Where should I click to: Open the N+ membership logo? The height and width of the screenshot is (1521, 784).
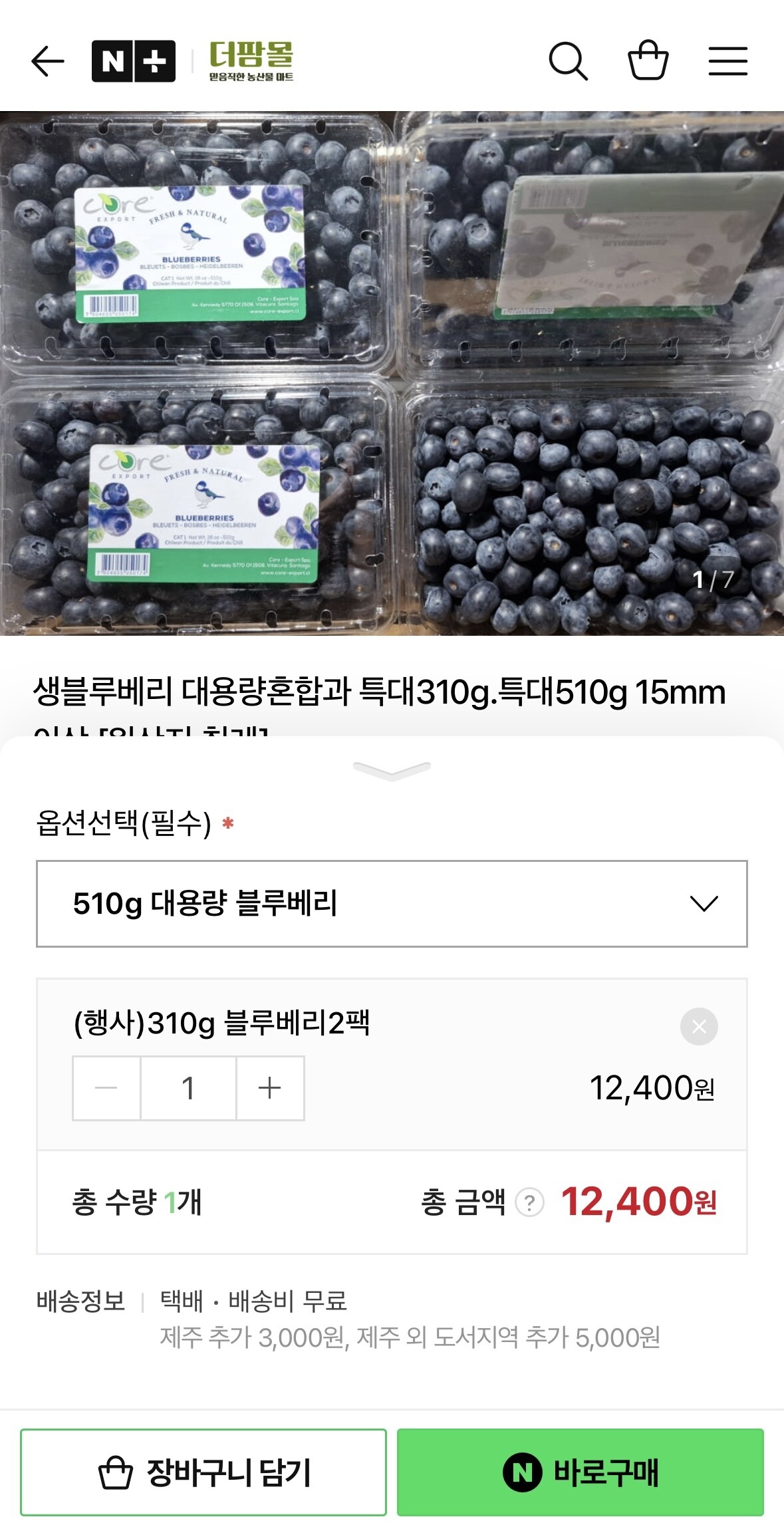point(133,61)
